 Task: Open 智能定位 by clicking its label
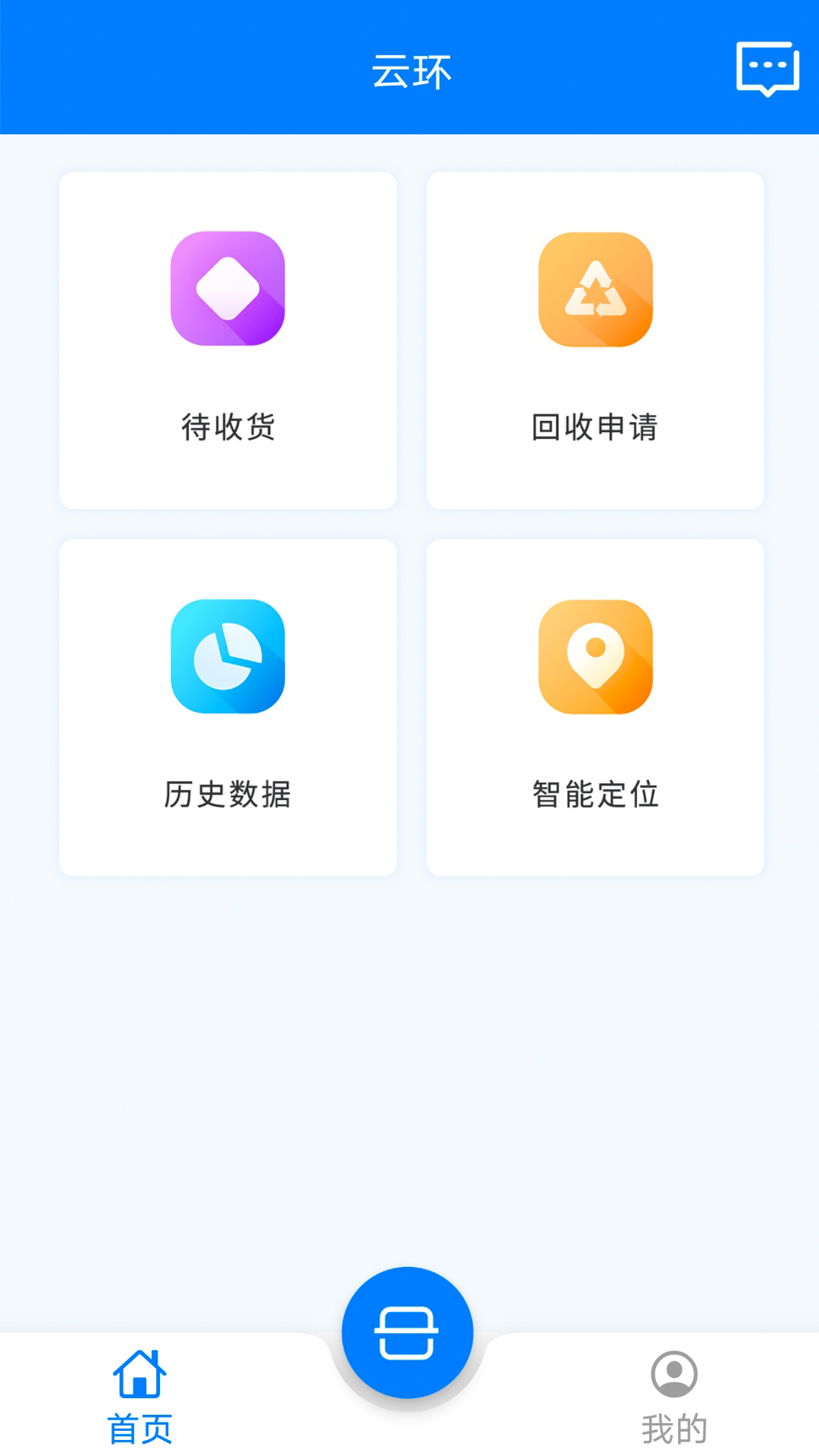pos(595,795)
